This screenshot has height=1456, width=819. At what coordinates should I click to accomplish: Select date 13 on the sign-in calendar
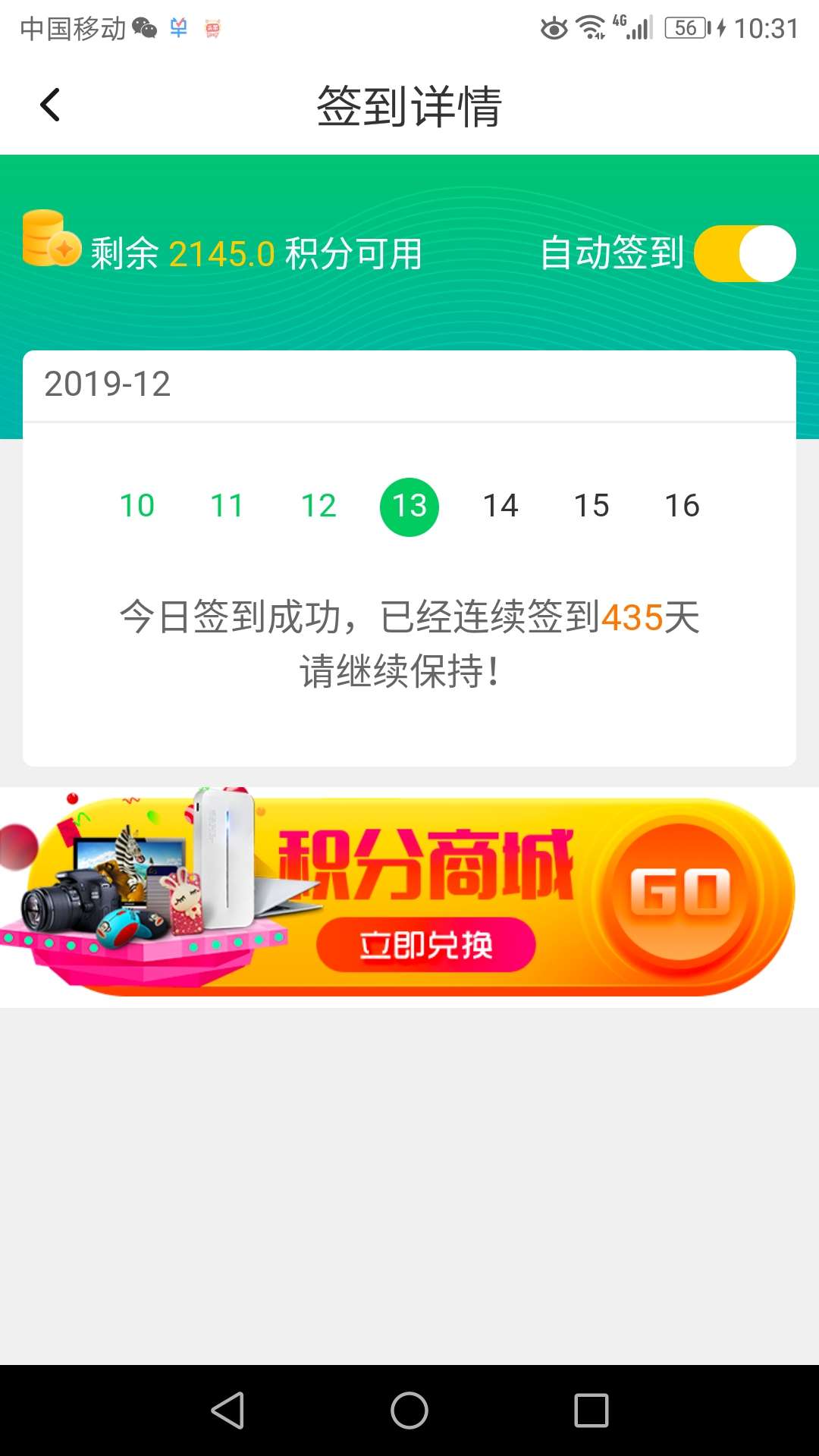[409, 506]
